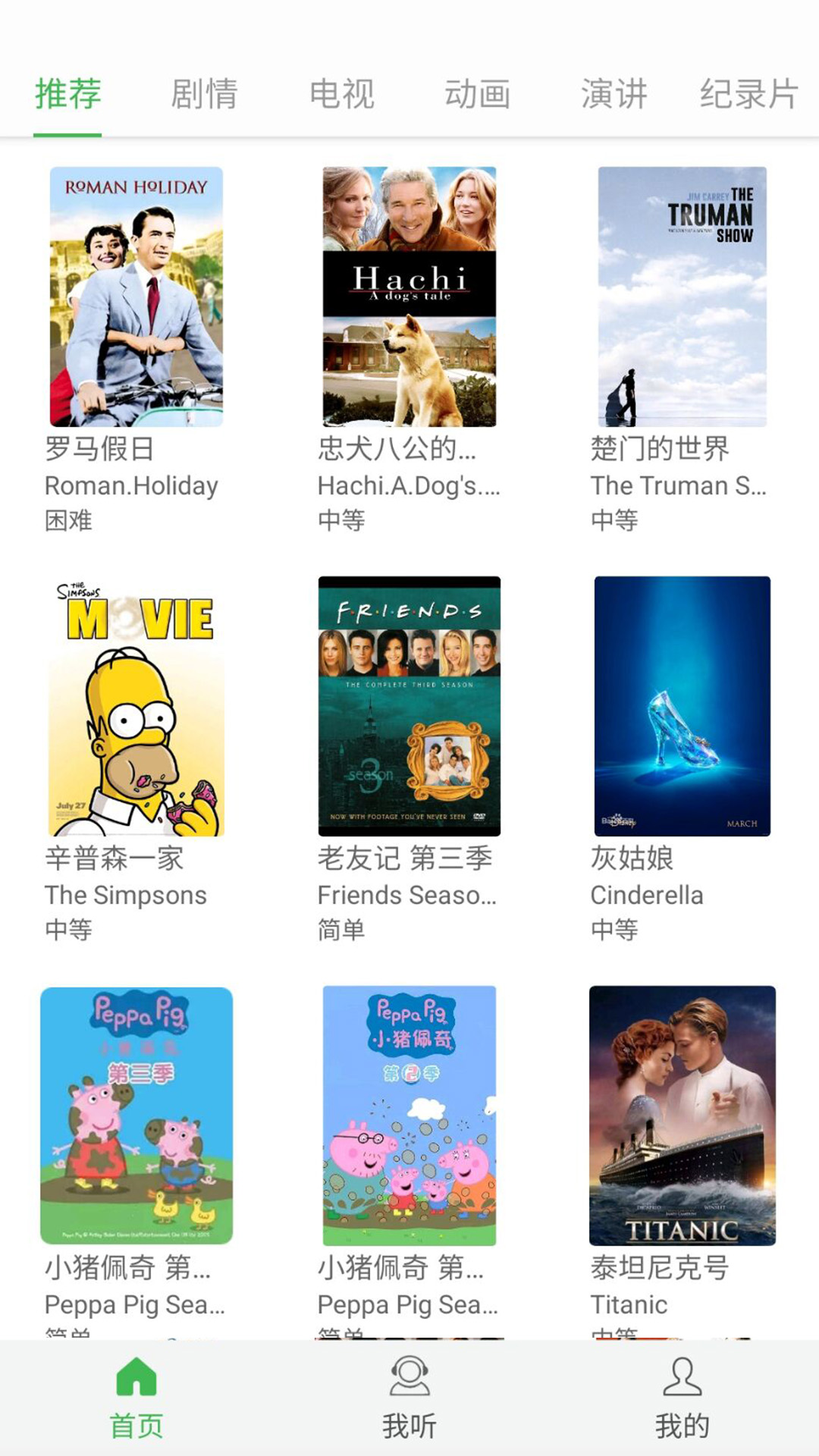View the Titanic movie
The height and width of the screenshot is (1456, 819).
point(682,1115)
